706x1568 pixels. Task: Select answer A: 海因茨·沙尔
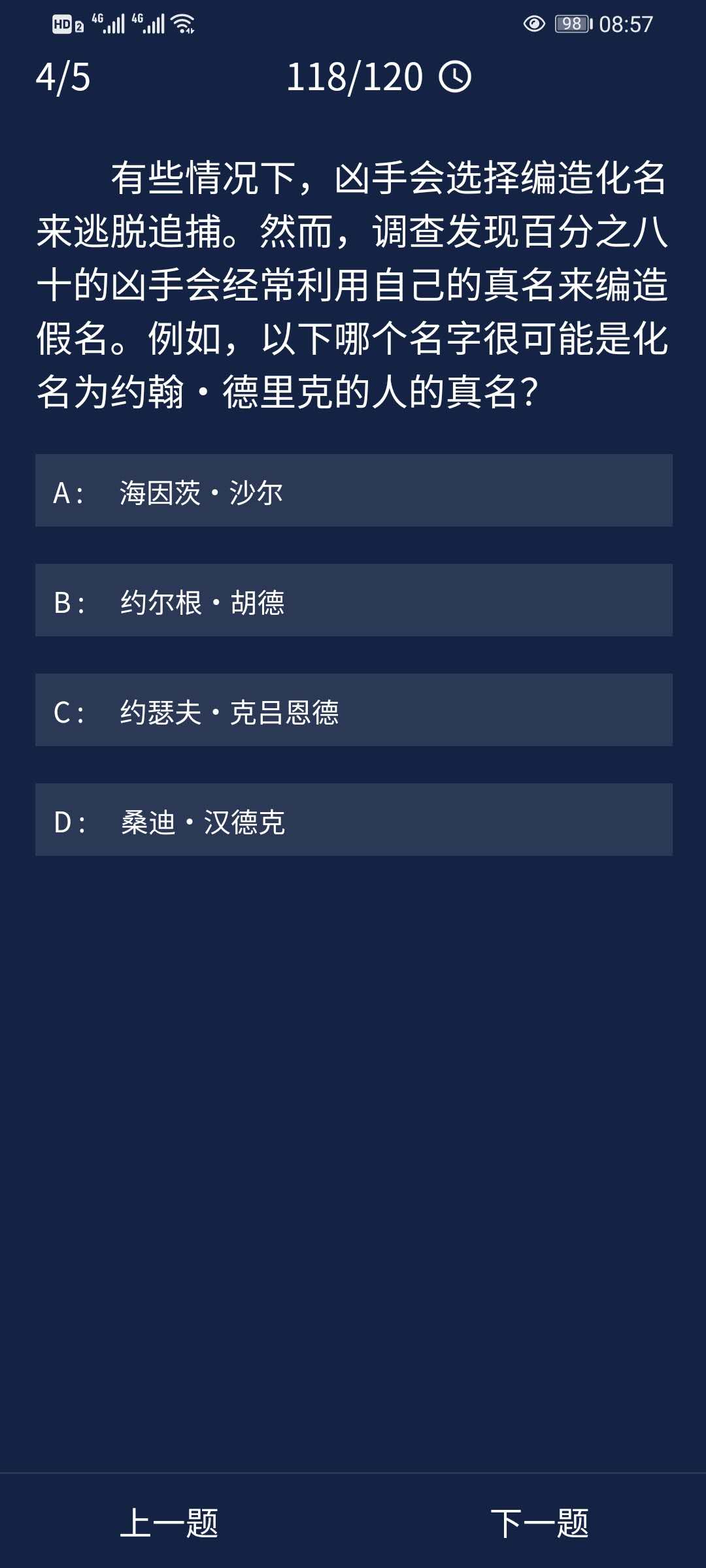point(353,491)
